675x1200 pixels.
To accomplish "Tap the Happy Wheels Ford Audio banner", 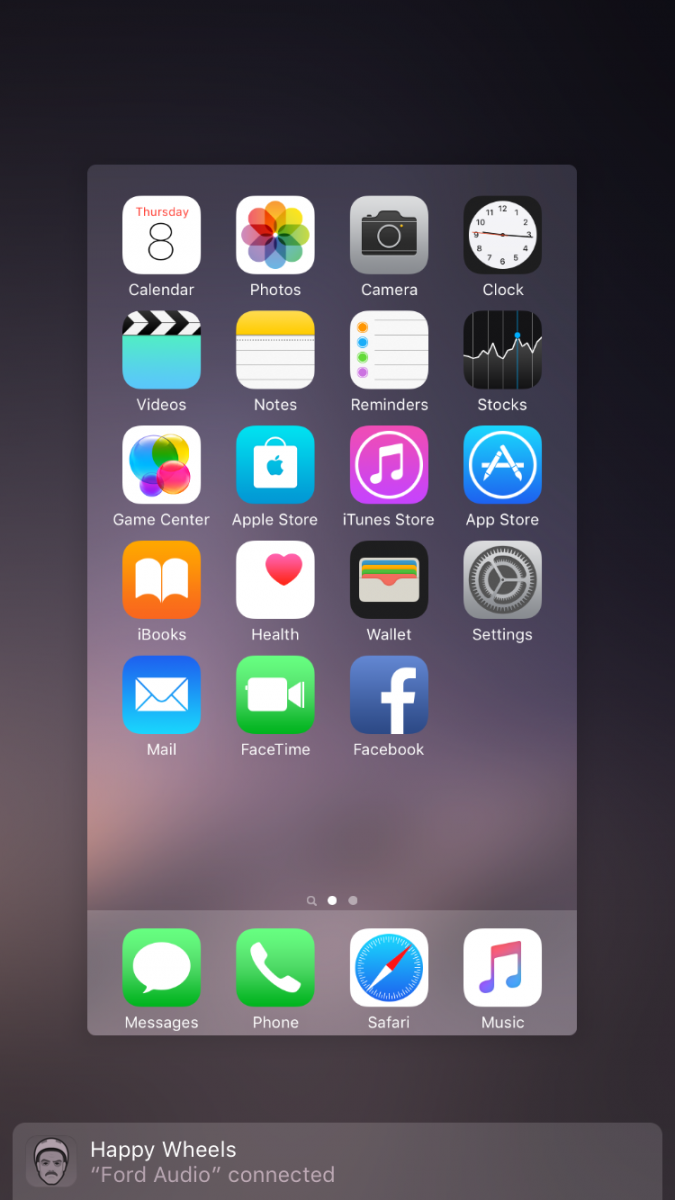I will pyautogui.click(x=337, y=1161).
